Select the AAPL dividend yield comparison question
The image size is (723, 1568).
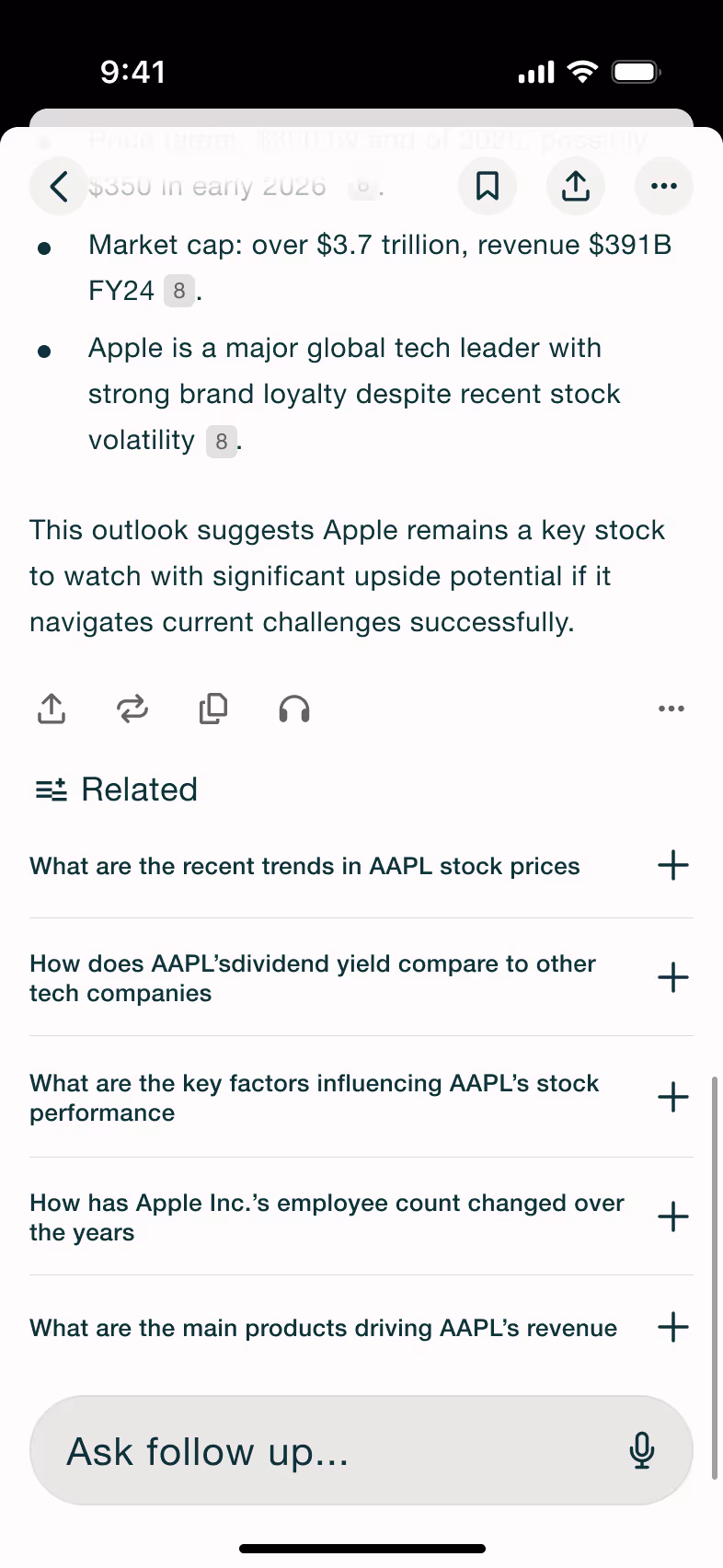pyautogui.click(x=361, y=978)
